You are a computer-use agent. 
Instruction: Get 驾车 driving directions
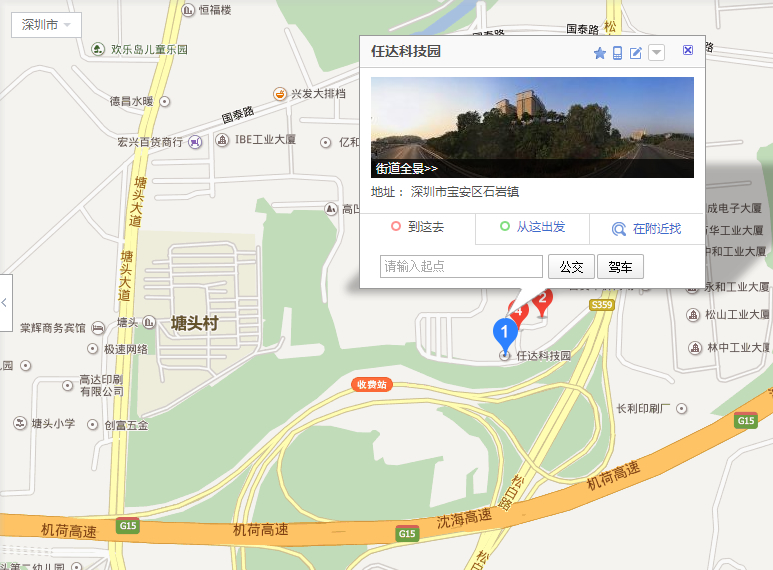pyautogui.click(x=620, y=267)
